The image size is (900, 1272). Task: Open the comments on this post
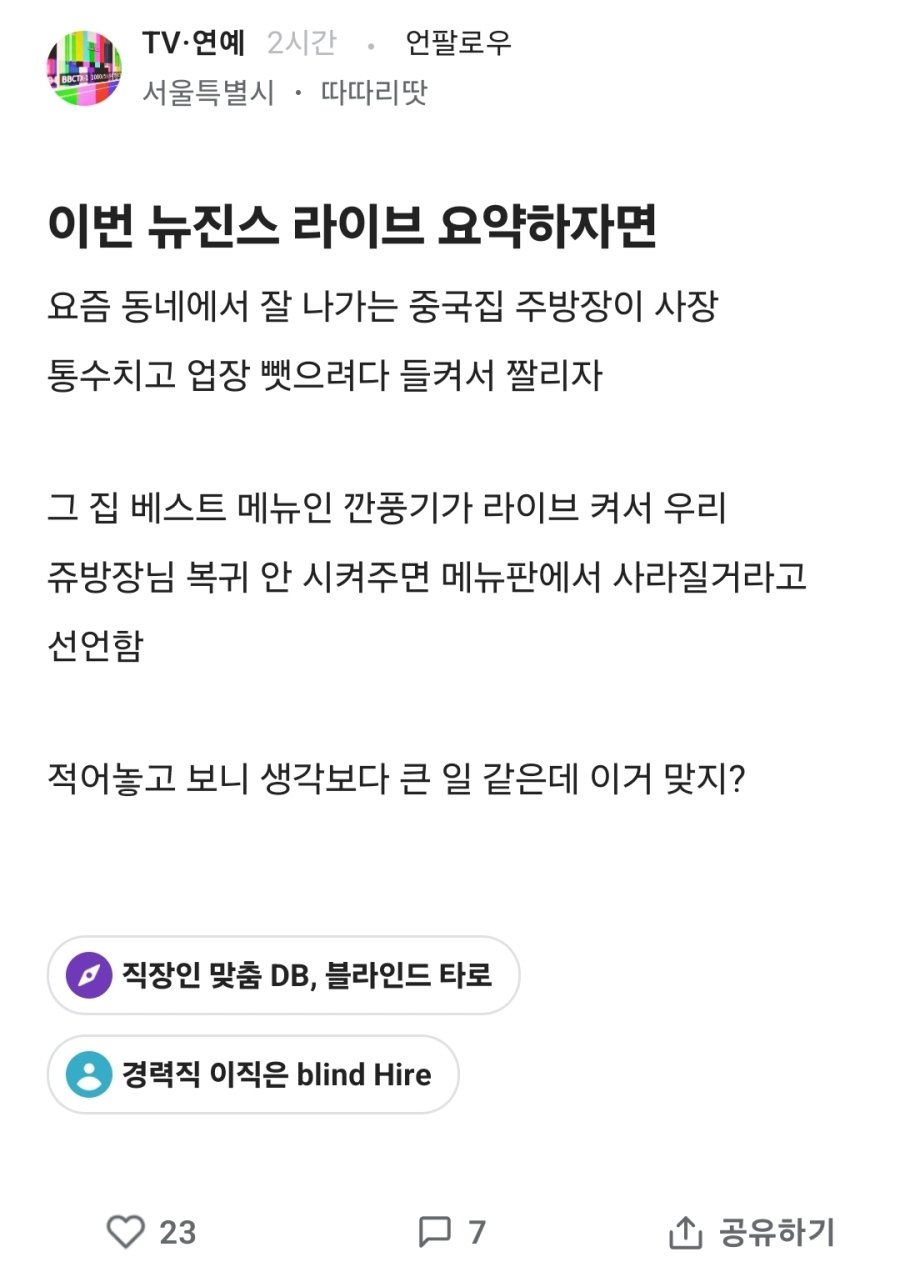tap(435, 1231)
